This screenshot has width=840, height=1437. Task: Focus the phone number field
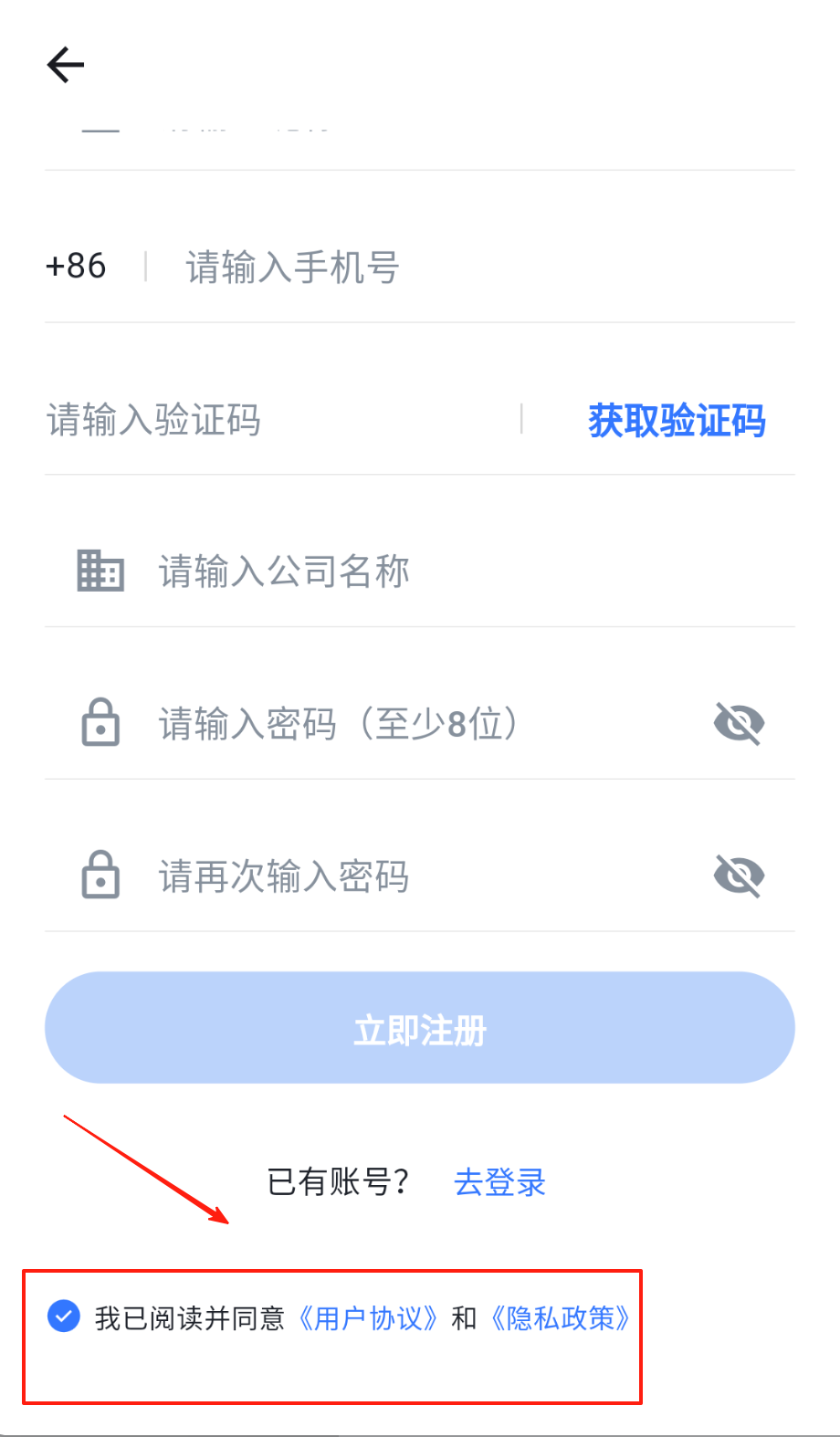click(457, 267)
